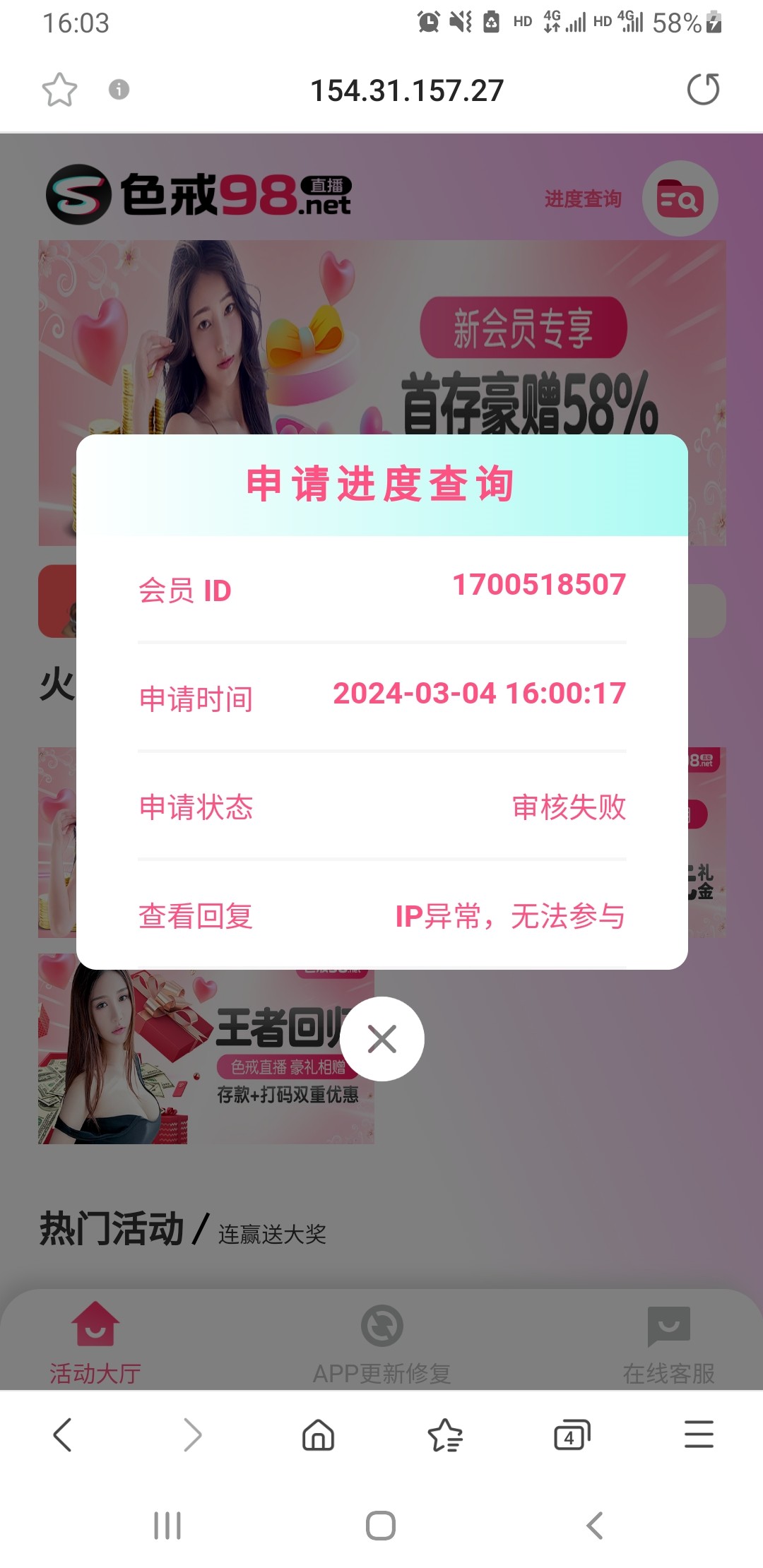The width and height of the screenshot is (763, 1568).
Task: Close the 申请进度查询 dialog
Action: [381, 1038]
